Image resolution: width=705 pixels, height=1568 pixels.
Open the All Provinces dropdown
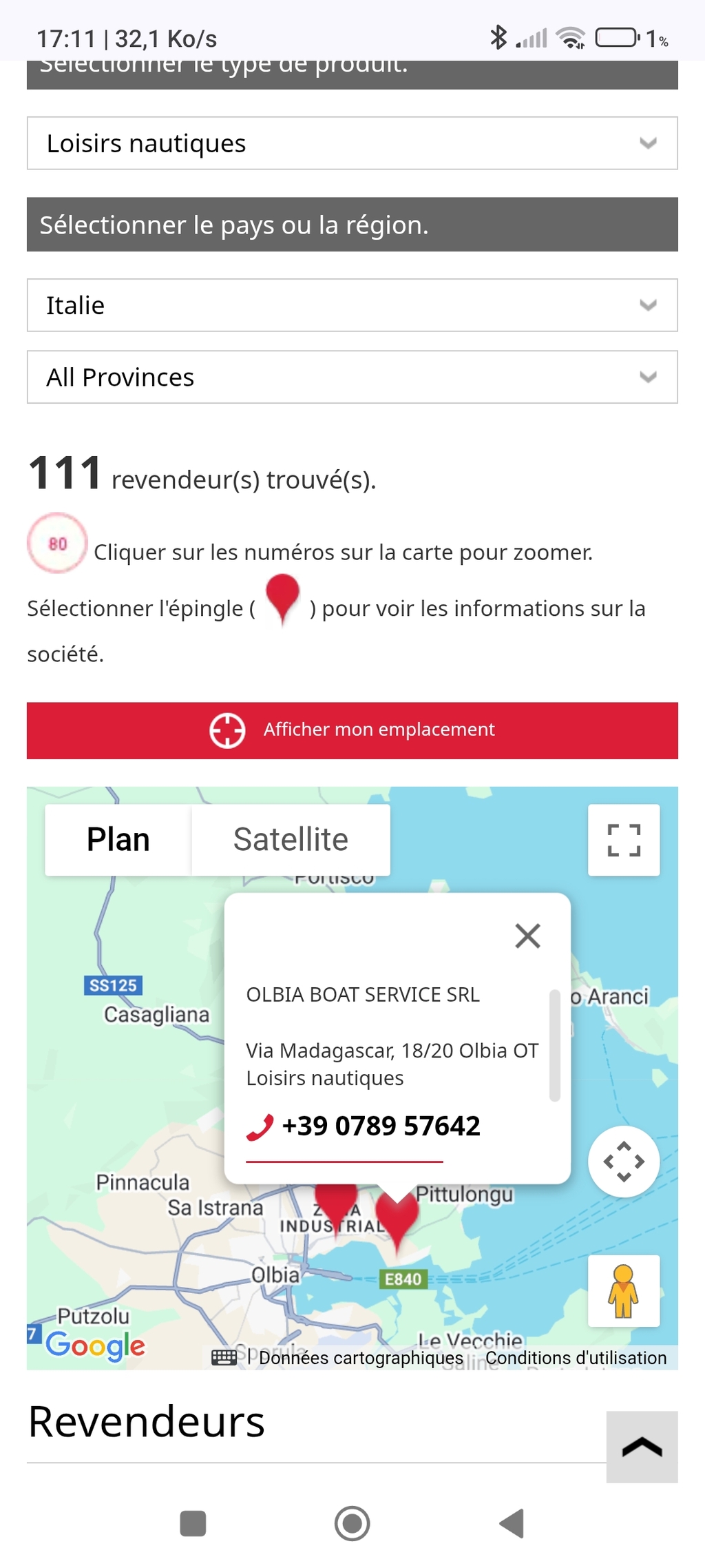point(352,377)
